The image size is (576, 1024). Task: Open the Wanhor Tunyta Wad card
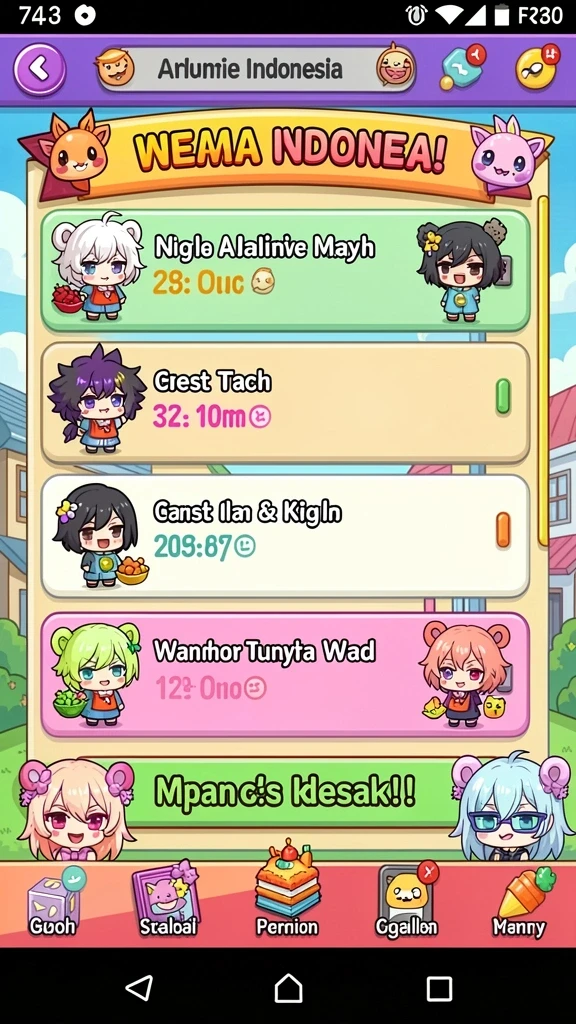tap(285, 675)
